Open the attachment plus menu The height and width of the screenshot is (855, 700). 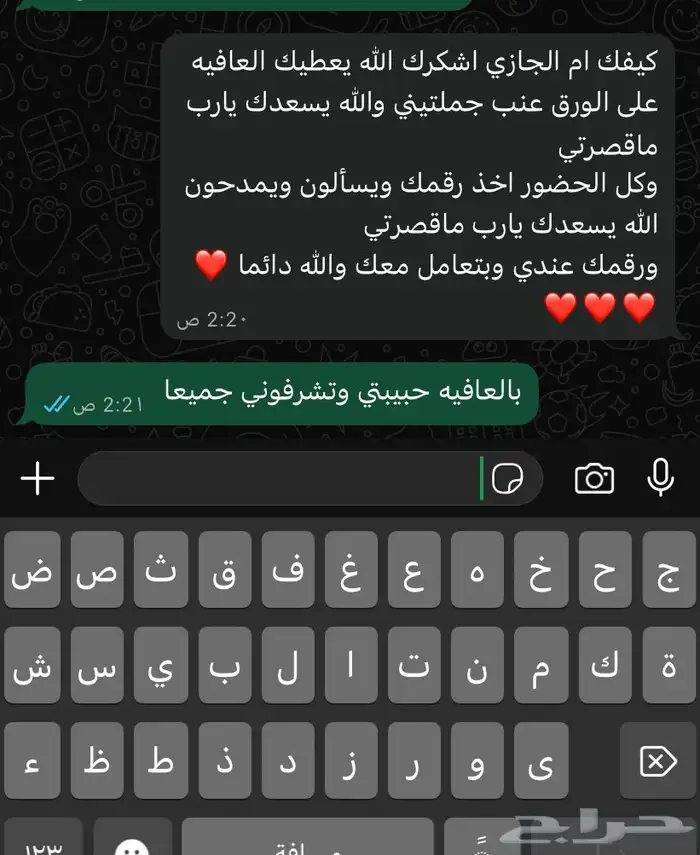click(x=37, y=478)
